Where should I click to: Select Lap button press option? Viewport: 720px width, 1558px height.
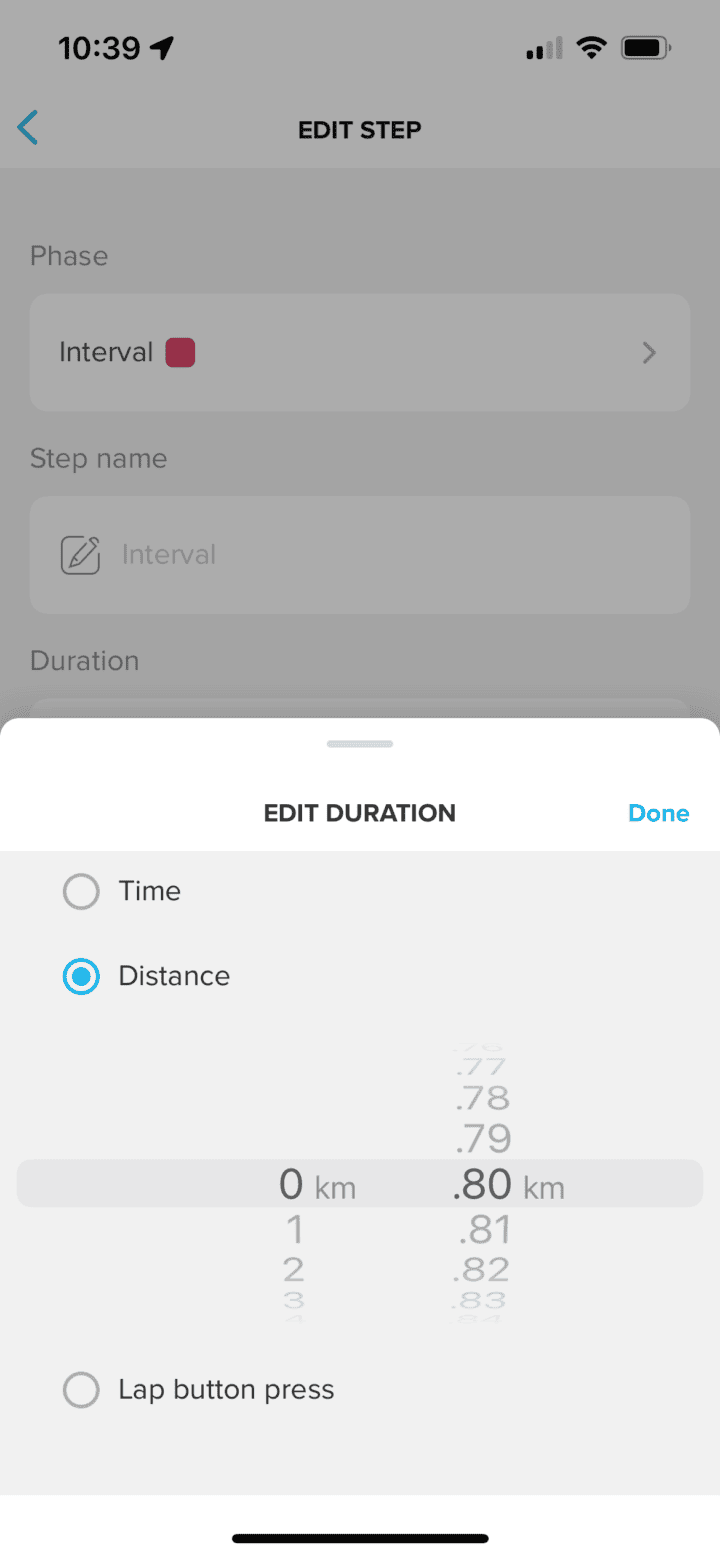pyautogui.click(x=82, y=1389)
